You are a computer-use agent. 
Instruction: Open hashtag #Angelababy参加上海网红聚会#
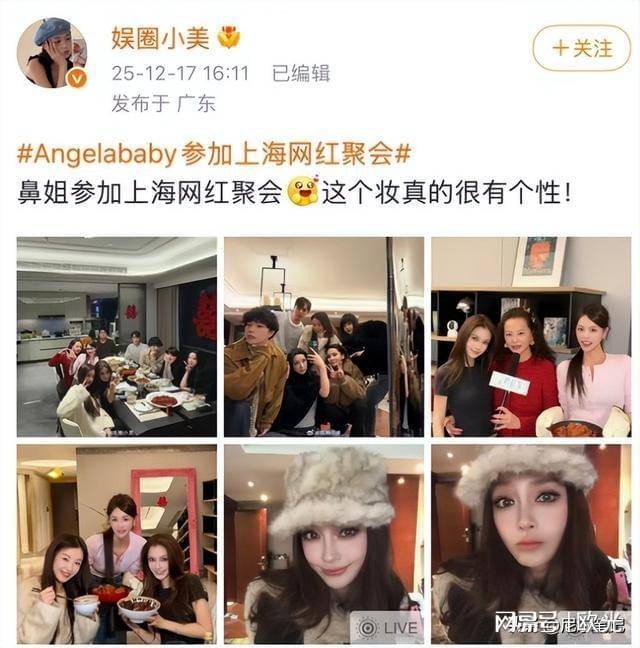215,154
